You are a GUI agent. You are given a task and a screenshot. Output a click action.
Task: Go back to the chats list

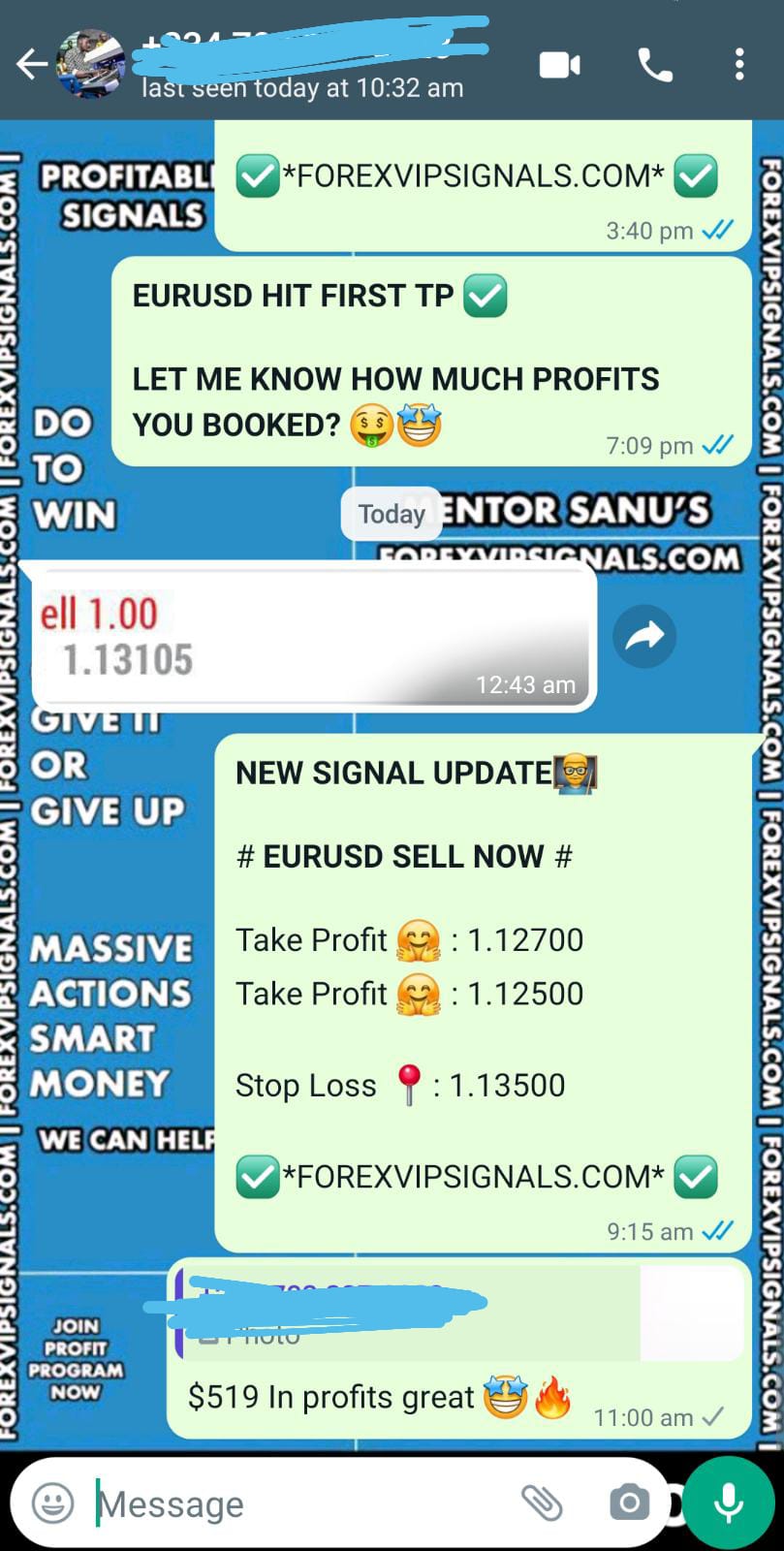point(31,65)
